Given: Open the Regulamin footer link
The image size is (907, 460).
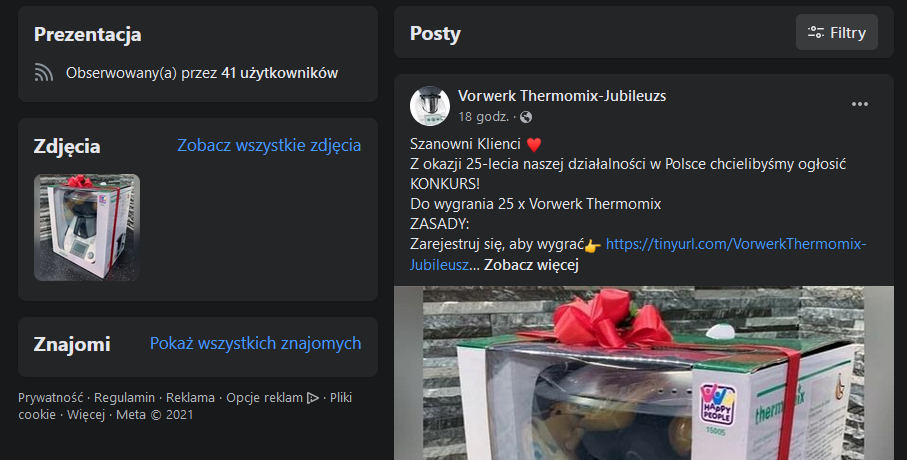Looking at the screenshot, I should click(x=124, y=398).
